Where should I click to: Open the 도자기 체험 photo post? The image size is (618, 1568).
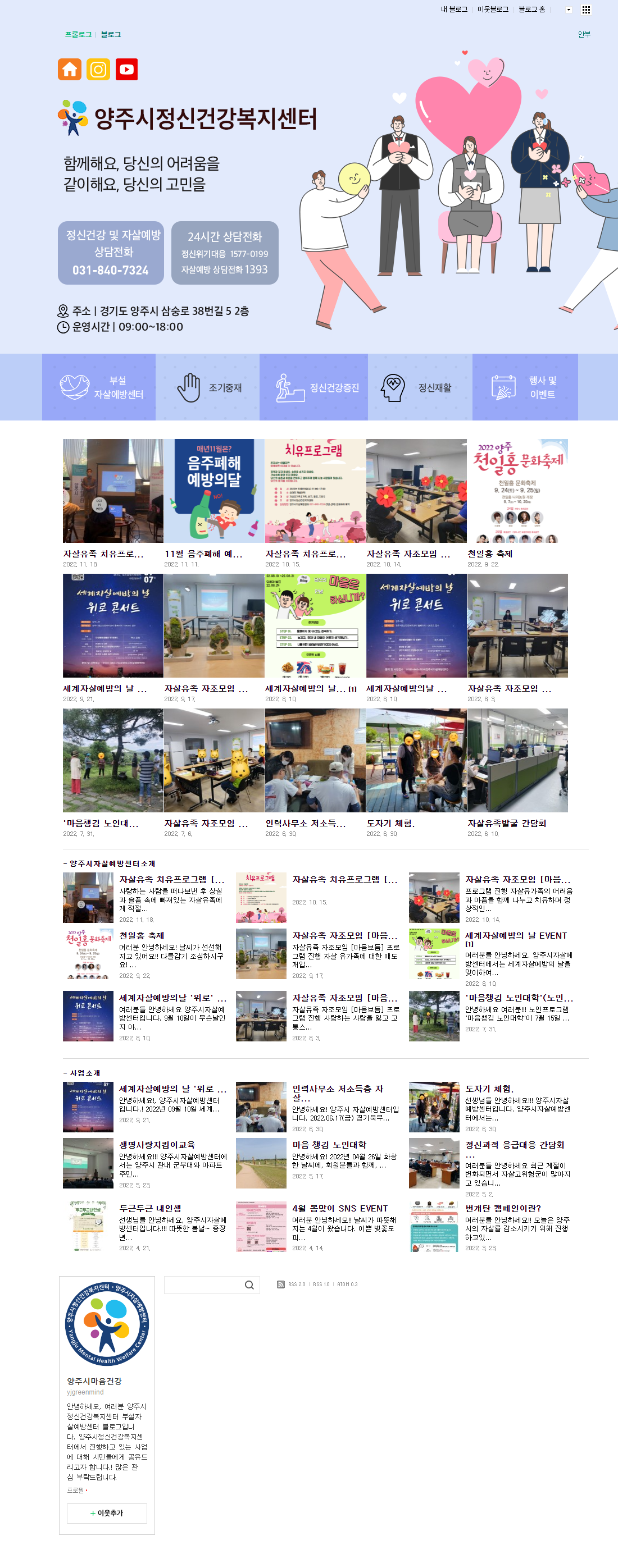pyautogui.click(x=416, y=760)
